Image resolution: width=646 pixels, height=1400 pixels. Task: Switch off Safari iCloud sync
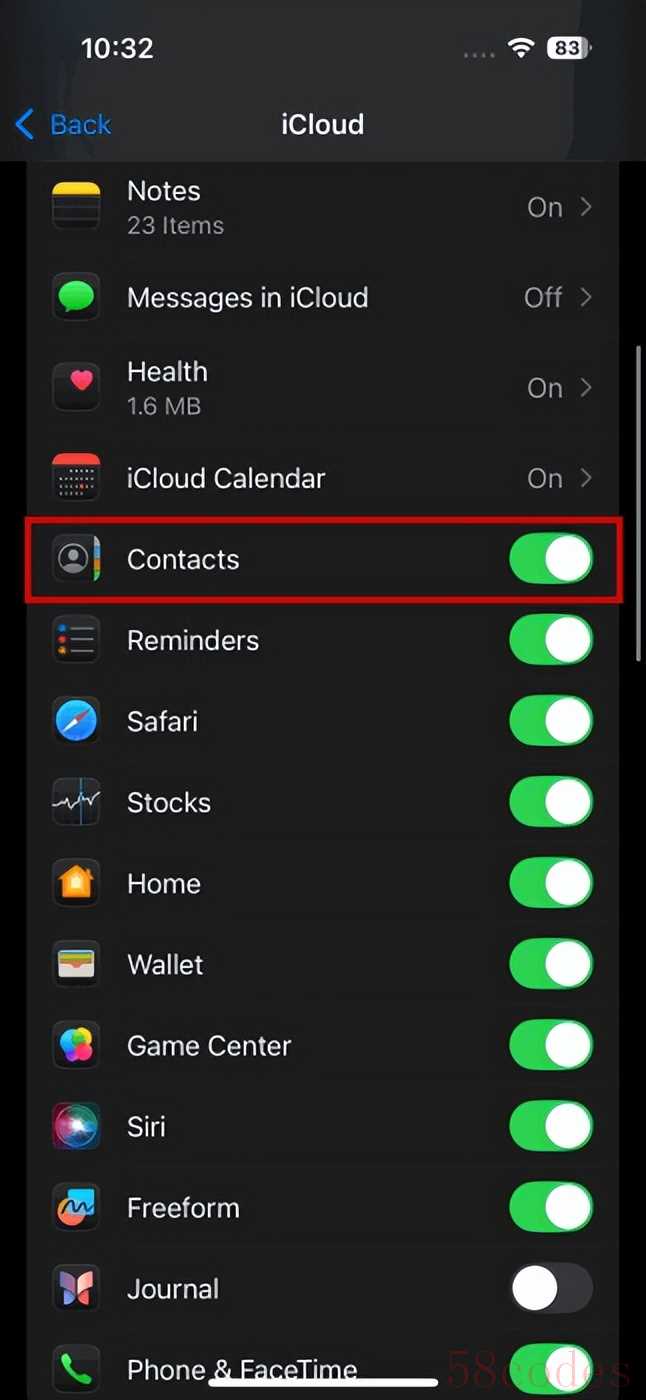point(551,721)
